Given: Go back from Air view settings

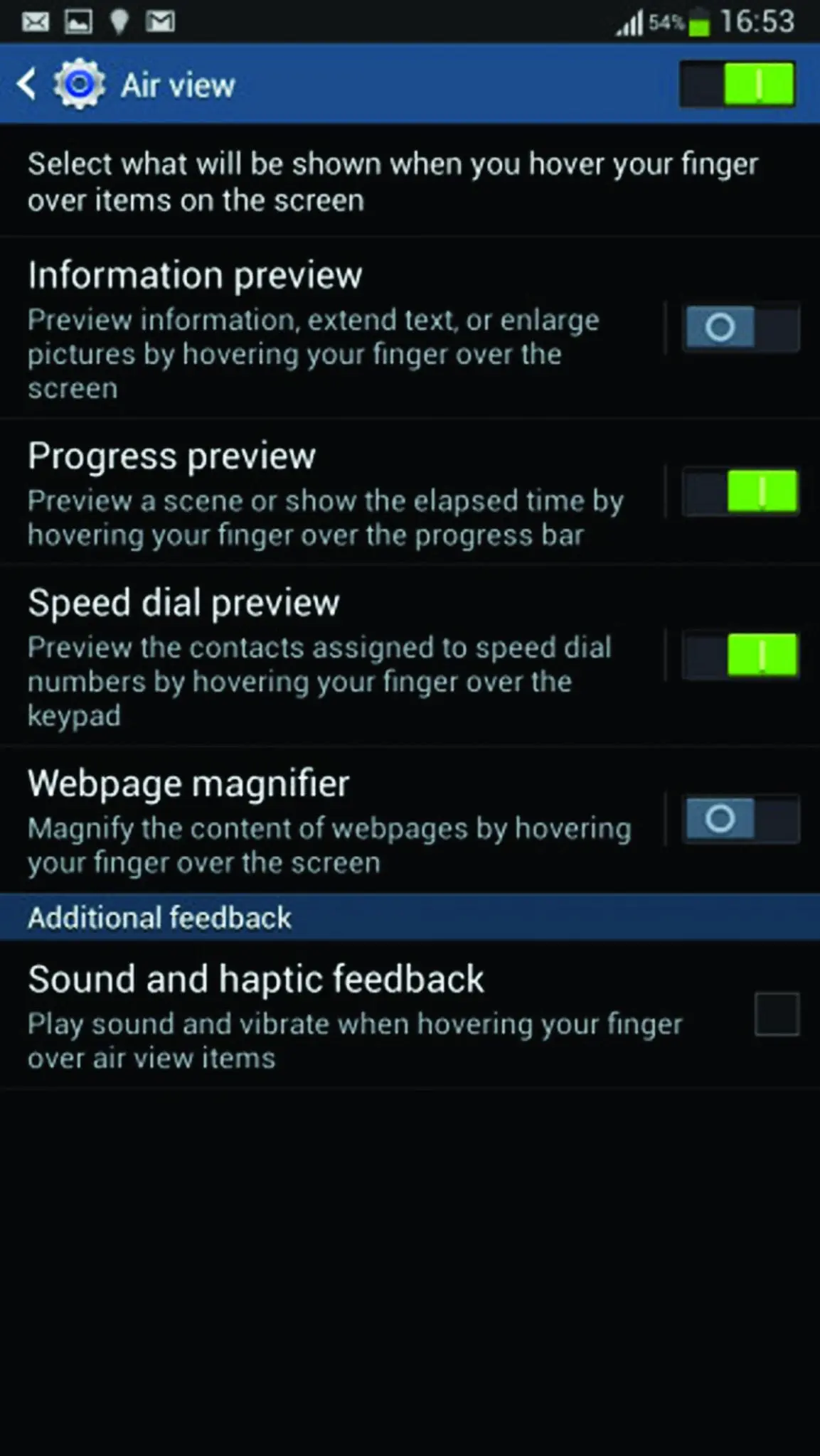Looking at the screenshot, I should point(27,84).
